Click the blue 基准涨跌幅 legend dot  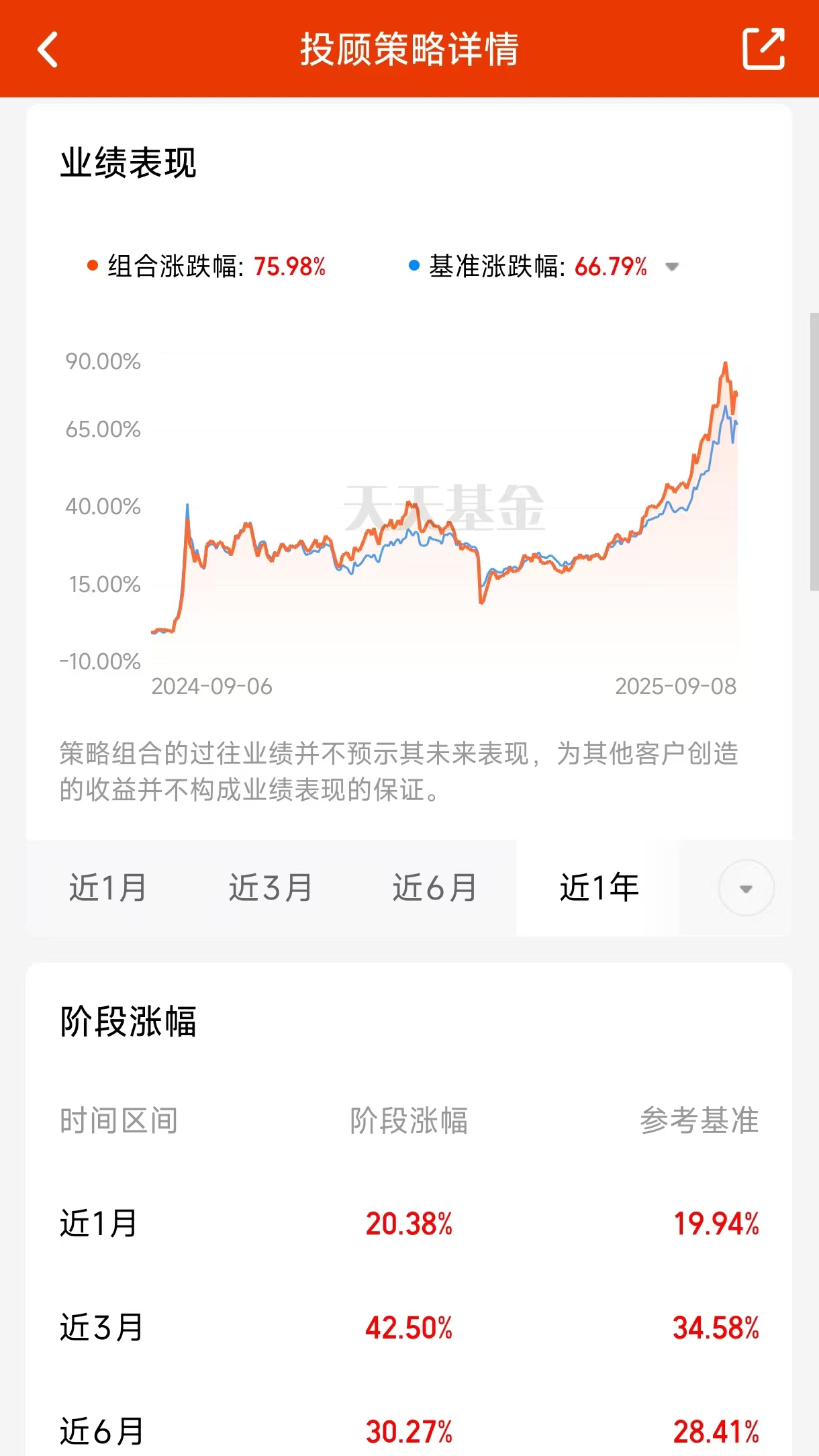click(414, 266)
